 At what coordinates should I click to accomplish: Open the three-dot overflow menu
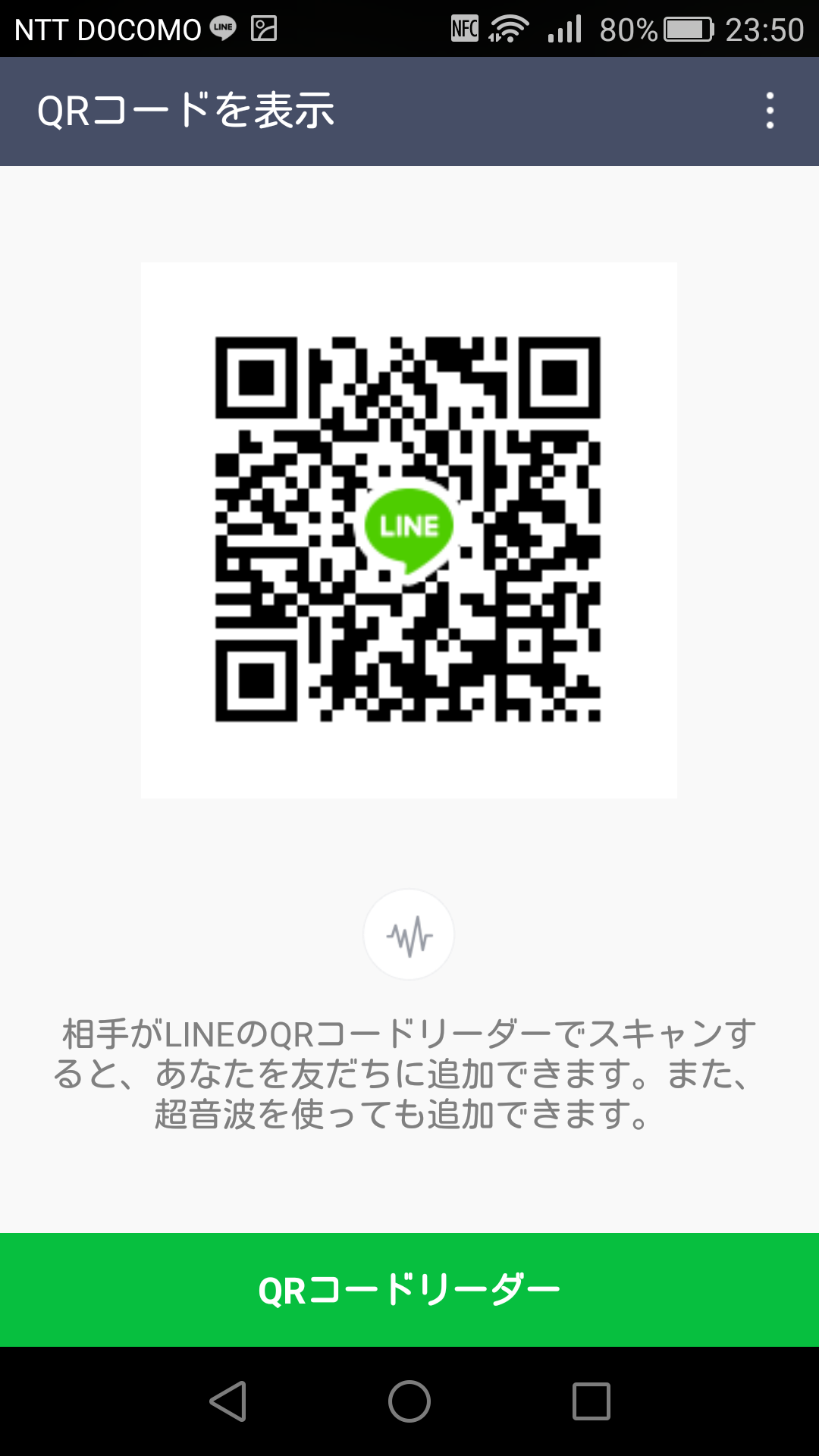(x=770, y=111)
